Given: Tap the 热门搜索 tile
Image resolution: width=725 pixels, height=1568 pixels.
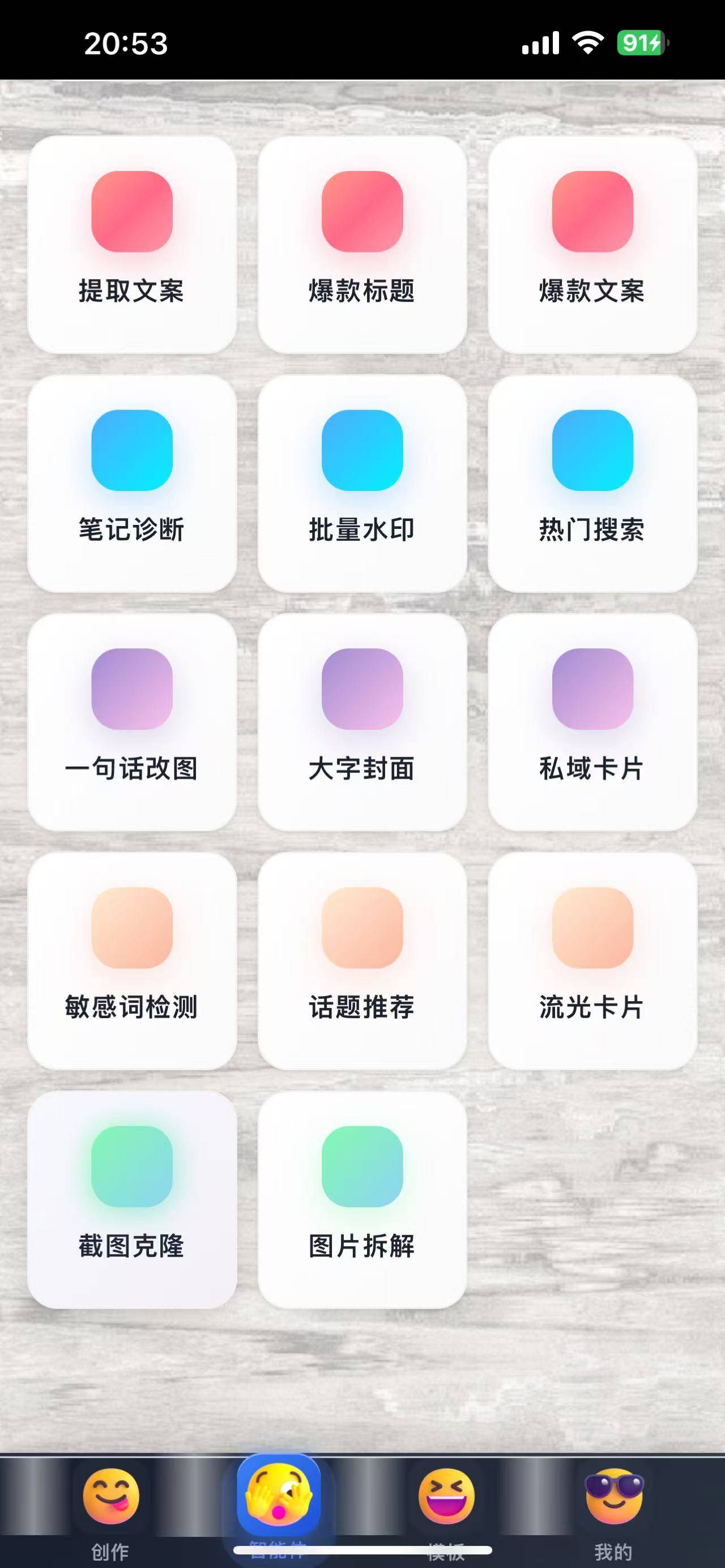Looking at the screenshot, I should (592, 483).
